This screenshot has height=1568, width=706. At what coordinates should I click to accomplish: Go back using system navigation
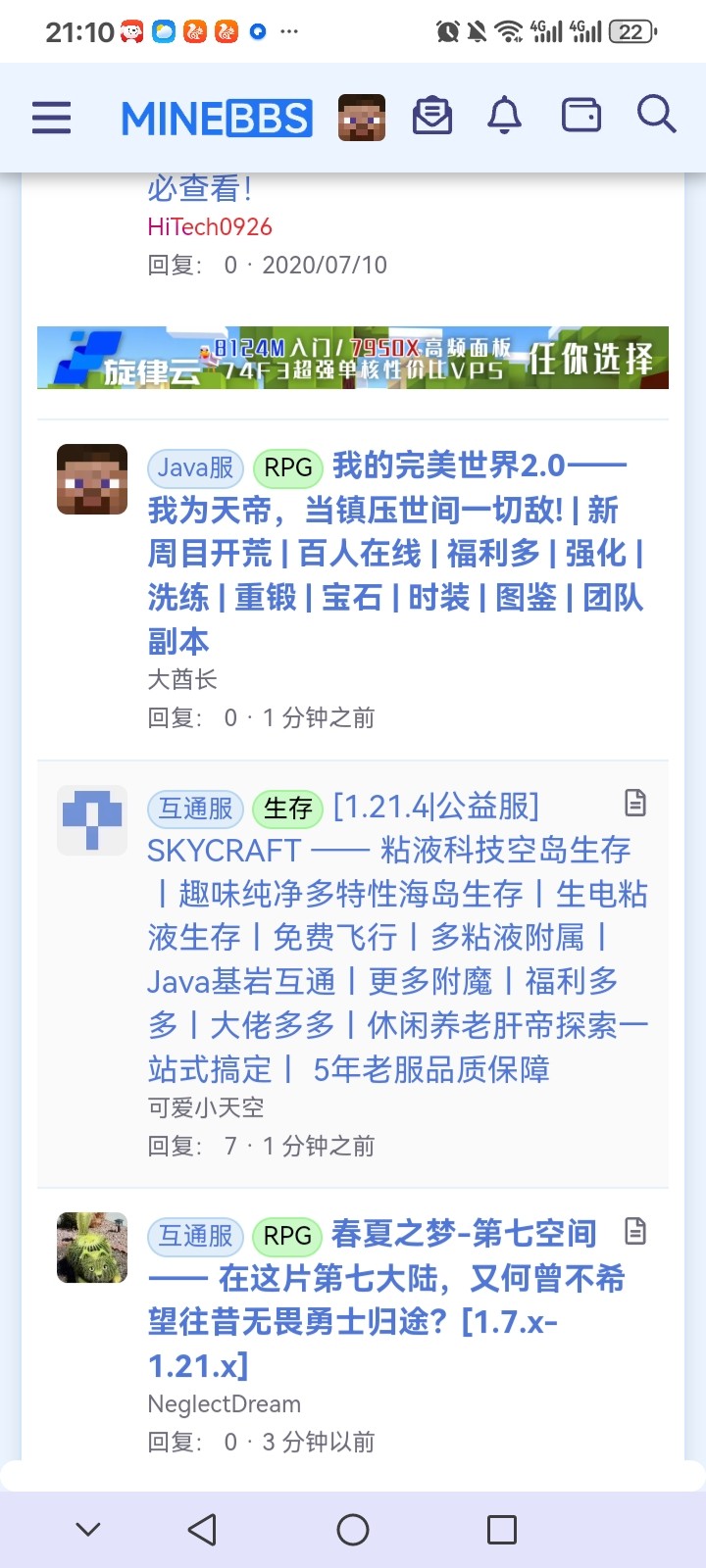coord(202,1529)
